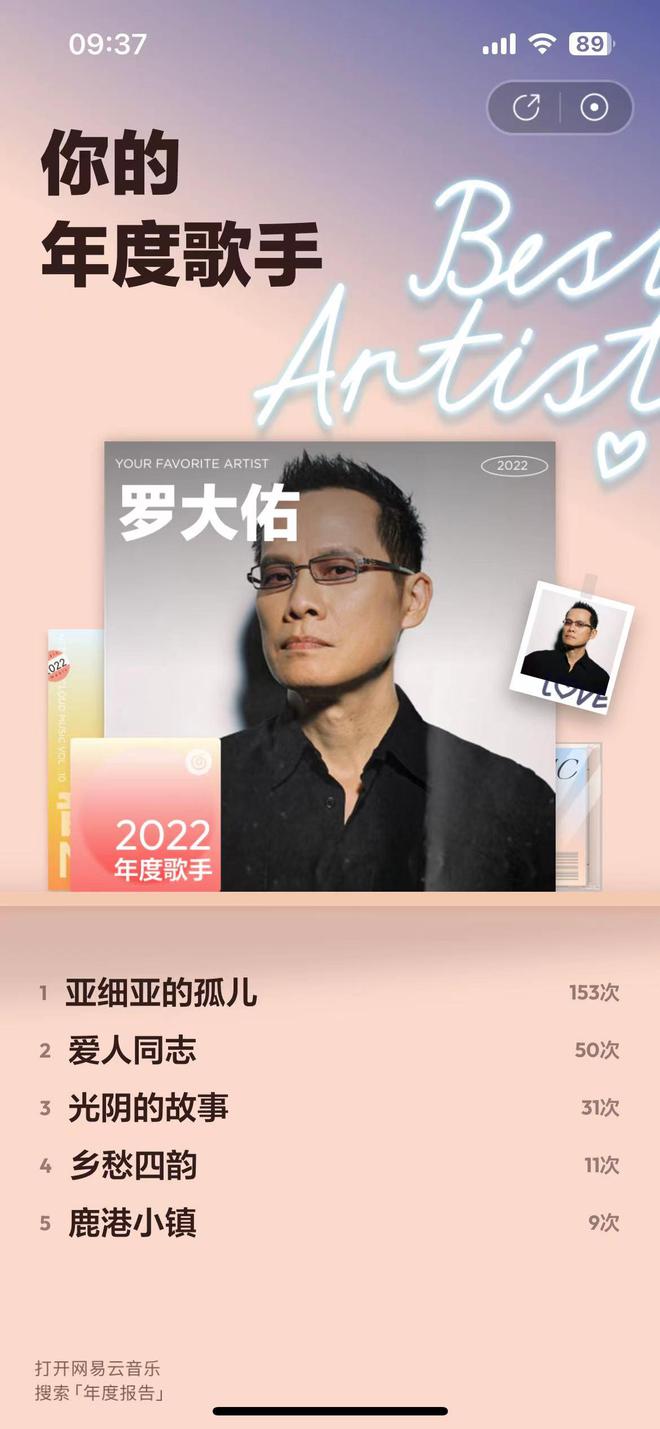Tap the circular close icon in capsule

(x=594, y=108)
